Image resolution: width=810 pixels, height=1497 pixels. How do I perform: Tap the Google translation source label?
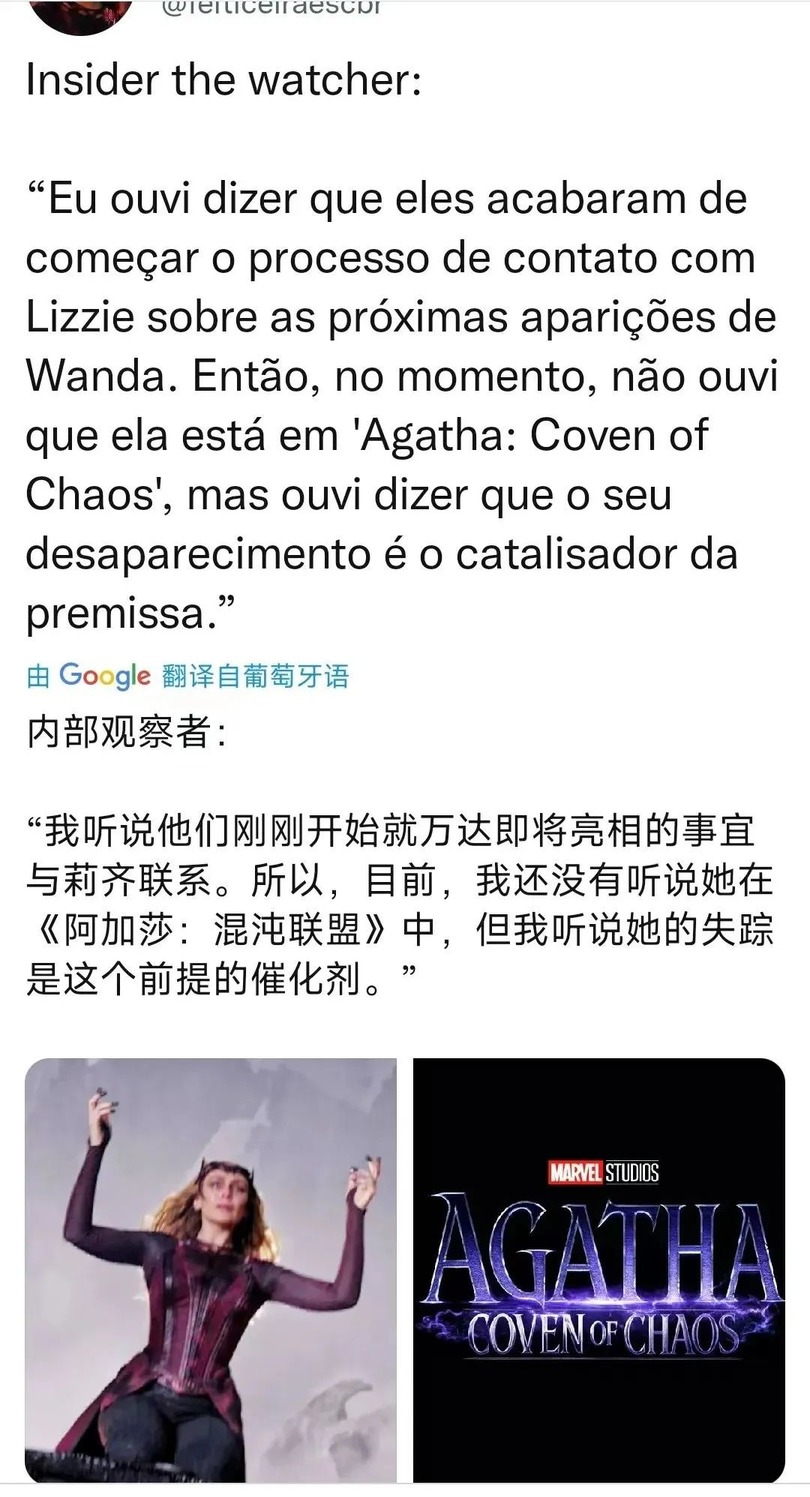(x=188, y=676)
